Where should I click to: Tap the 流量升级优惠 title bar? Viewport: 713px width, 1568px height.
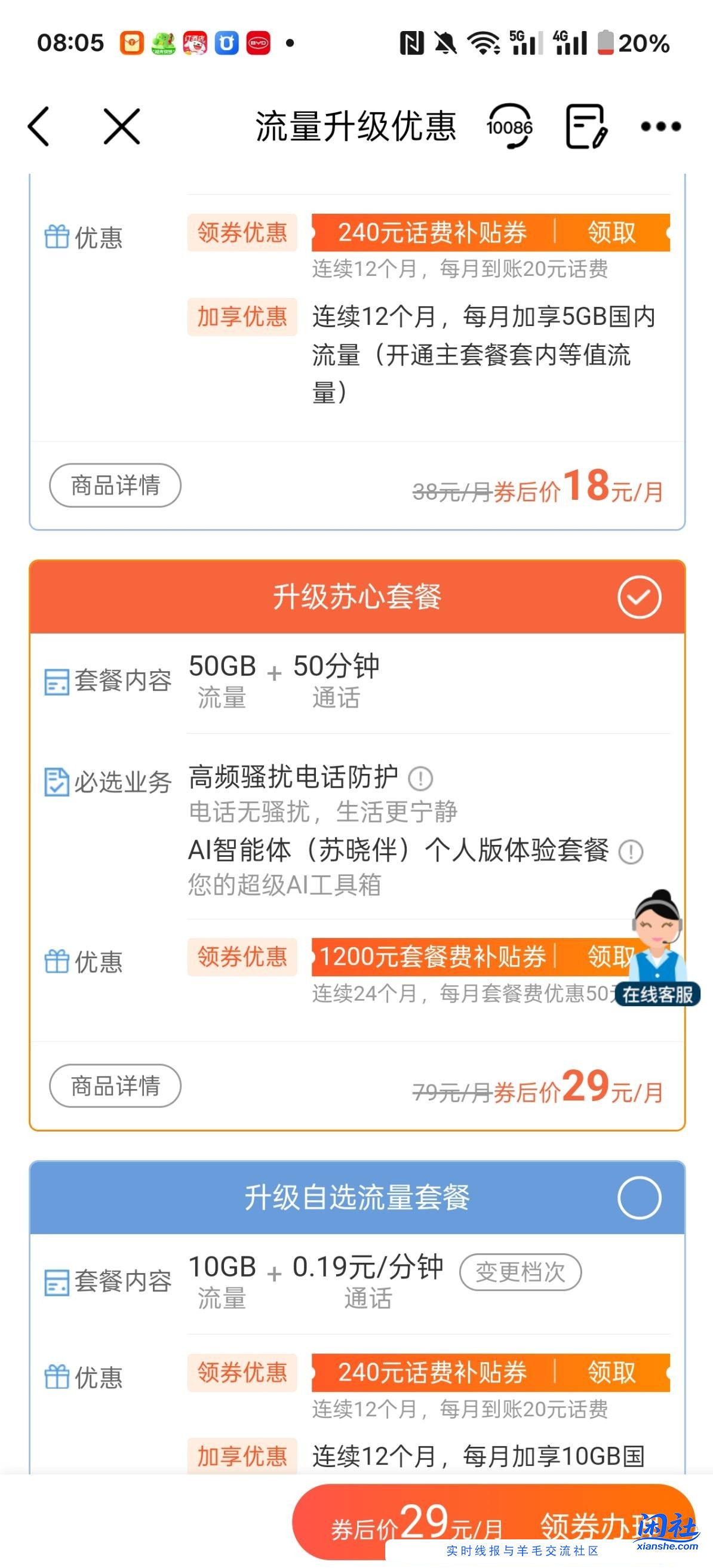click(355, 127)
